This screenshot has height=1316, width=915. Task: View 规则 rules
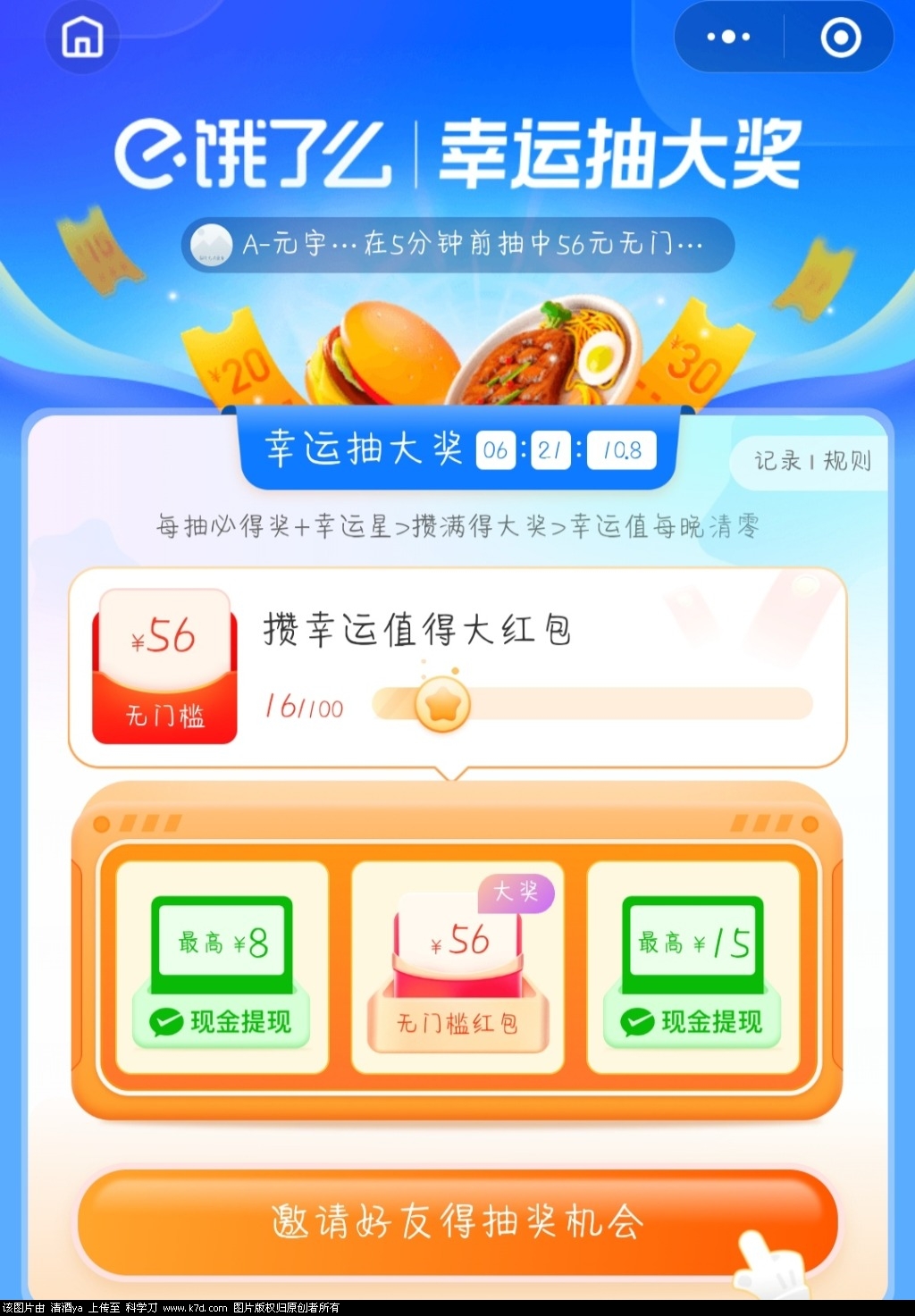(846, 461)
